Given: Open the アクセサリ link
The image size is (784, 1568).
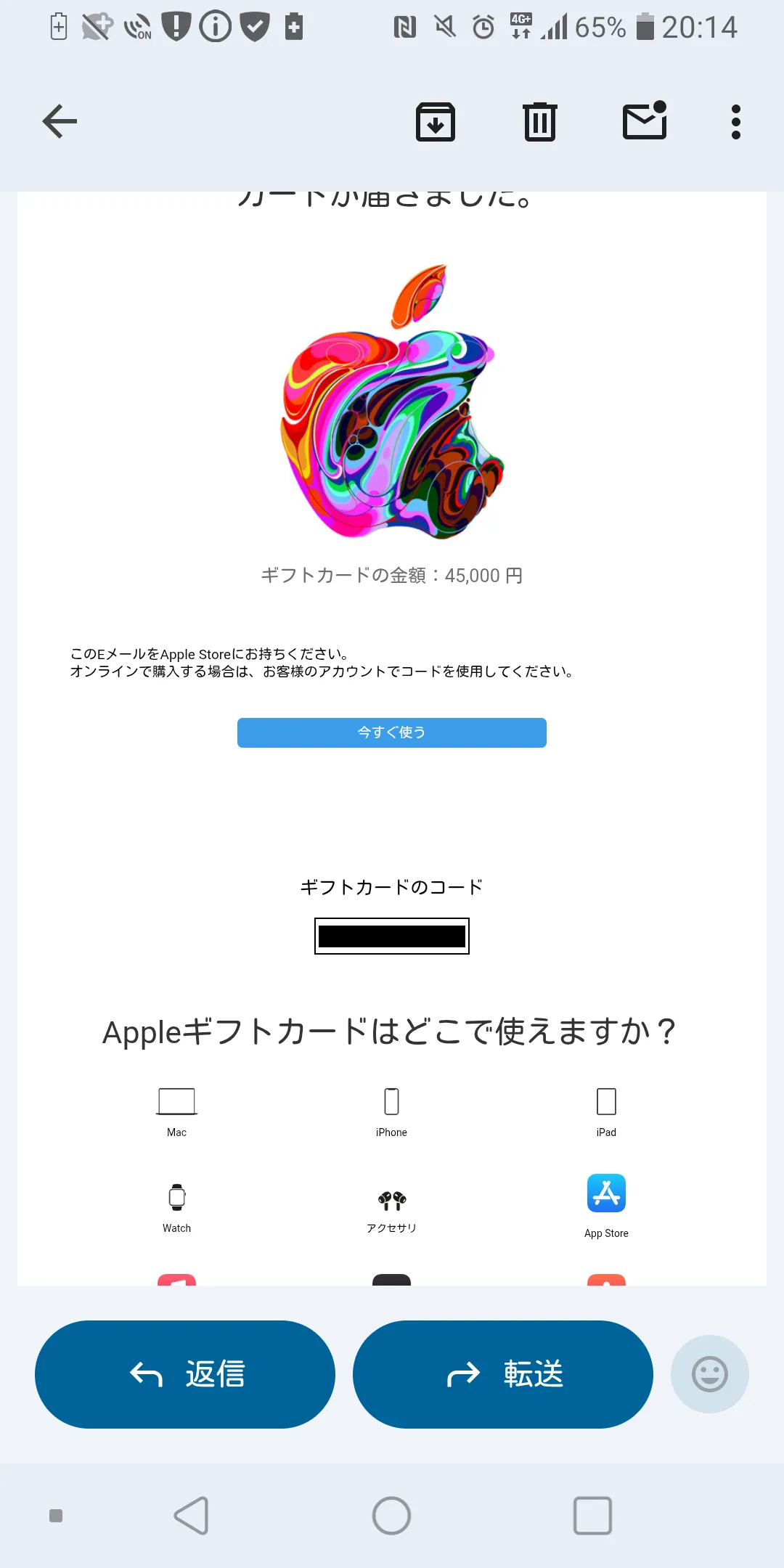Looking at the screenshot, I should [391, 1209].
